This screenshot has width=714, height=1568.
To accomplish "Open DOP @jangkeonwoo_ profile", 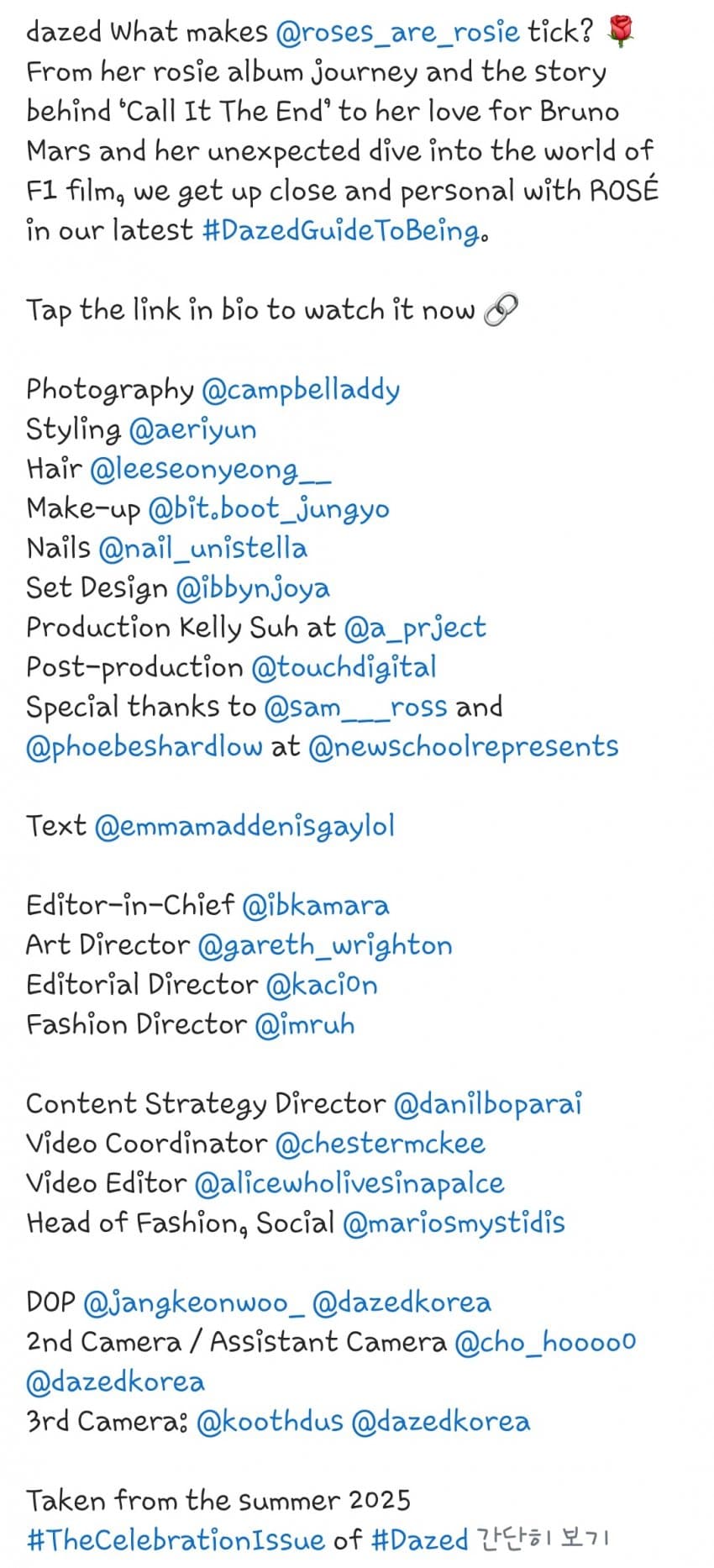I will [x=194, y=1302].
